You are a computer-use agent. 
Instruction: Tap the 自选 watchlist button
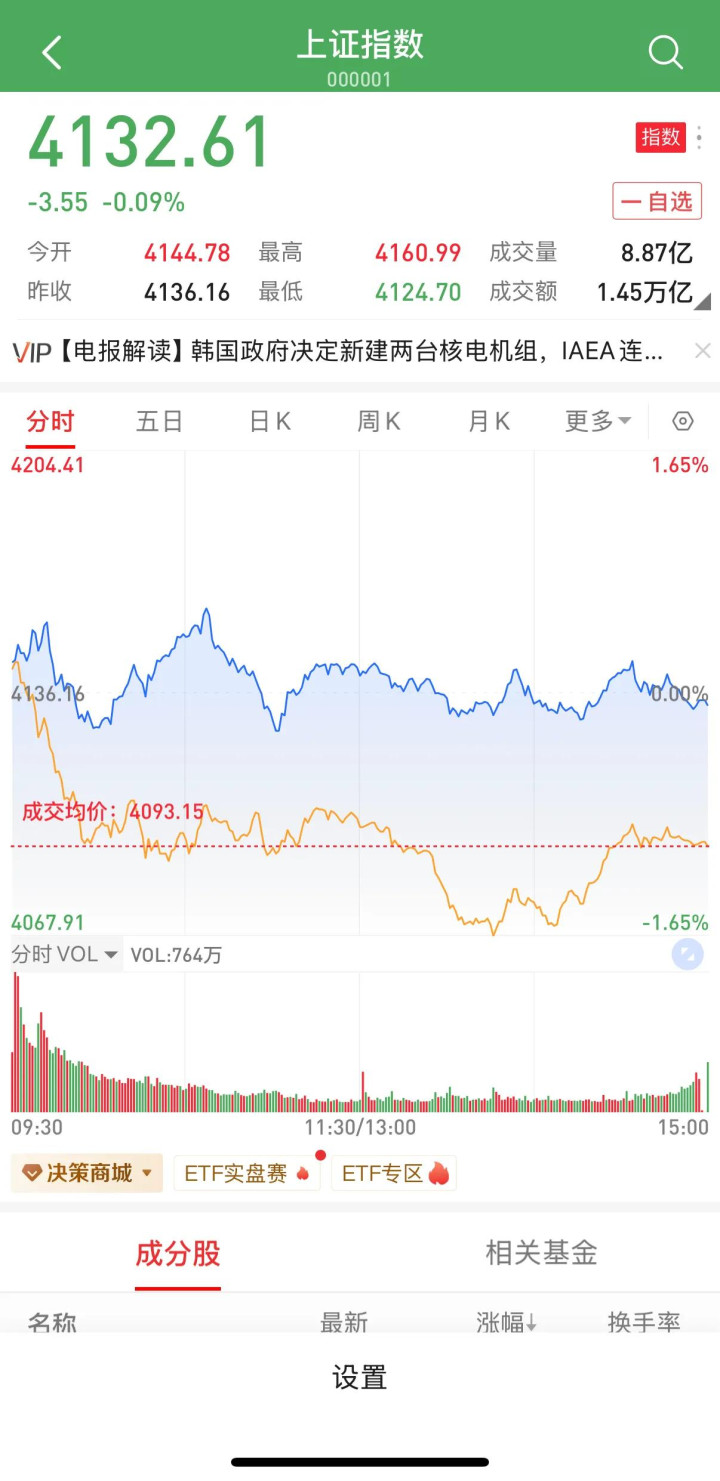[657, 201]
